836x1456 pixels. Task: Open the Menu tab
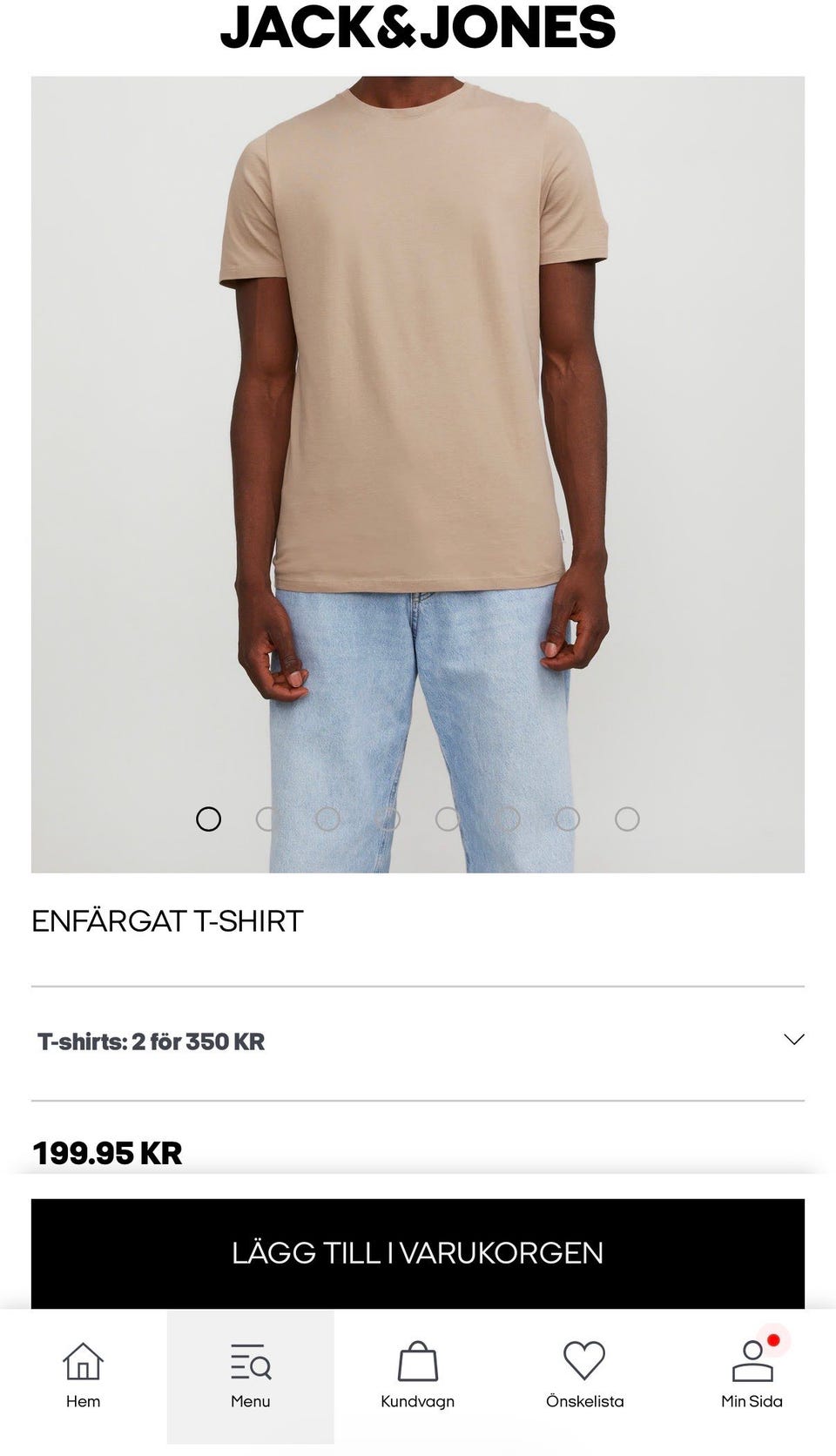(251, 1376)
